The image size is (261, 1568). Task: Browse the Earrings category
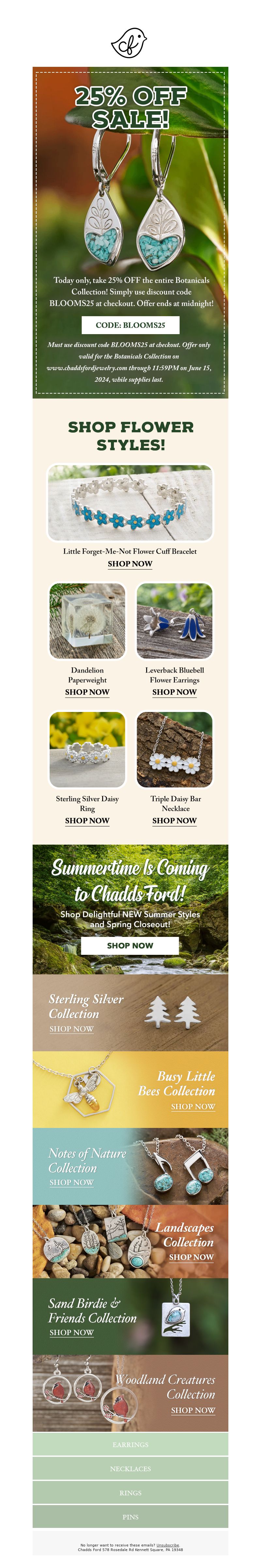[130, 1444]
